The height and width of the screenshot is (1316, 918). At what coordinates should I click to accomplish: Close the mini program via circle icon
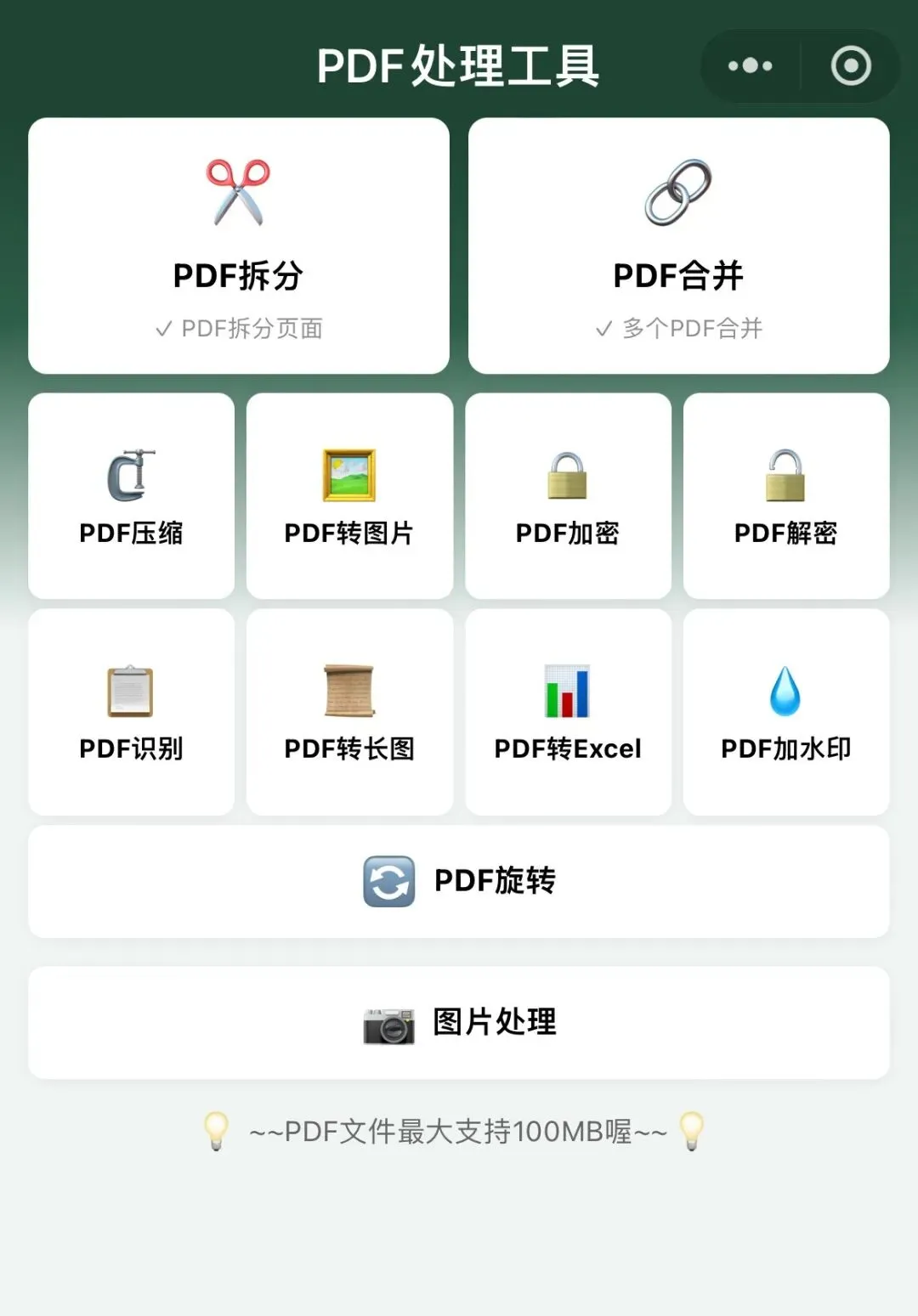[x=851, y=66]
